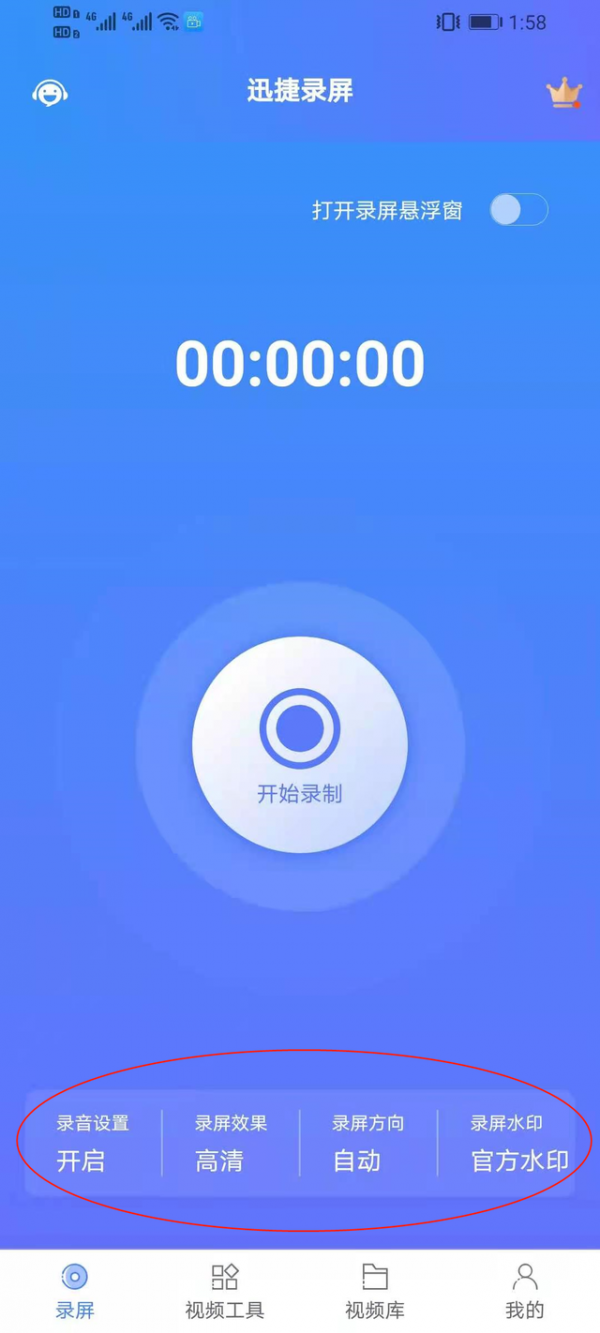Tap 开始录制 to start recording
This screenshot has height=1333, width=600.
pyautogui.click(x=300, y=745)
